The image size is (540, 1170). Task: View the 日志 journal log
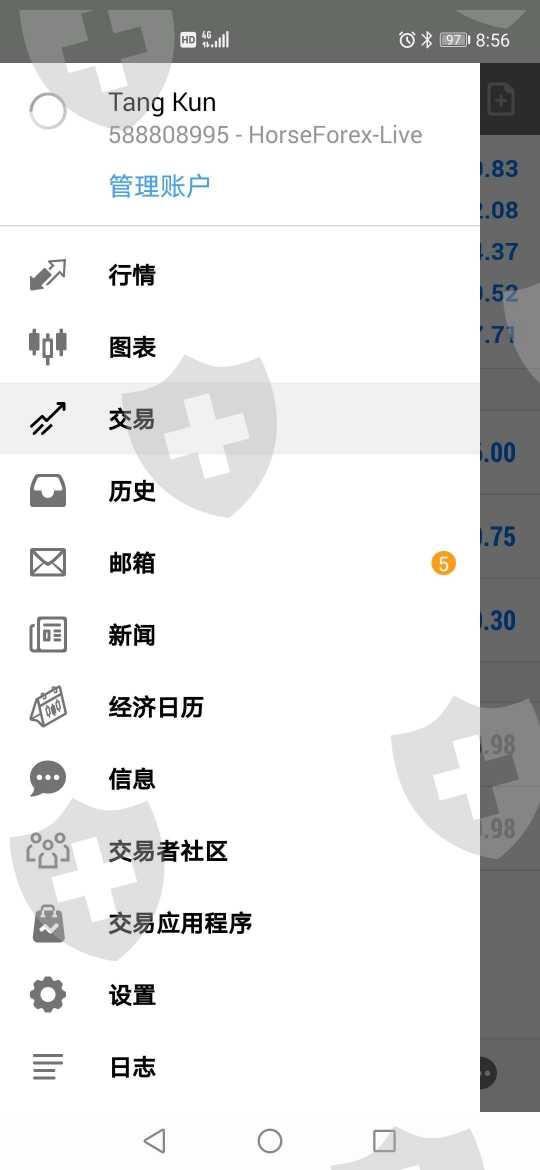239,1066
